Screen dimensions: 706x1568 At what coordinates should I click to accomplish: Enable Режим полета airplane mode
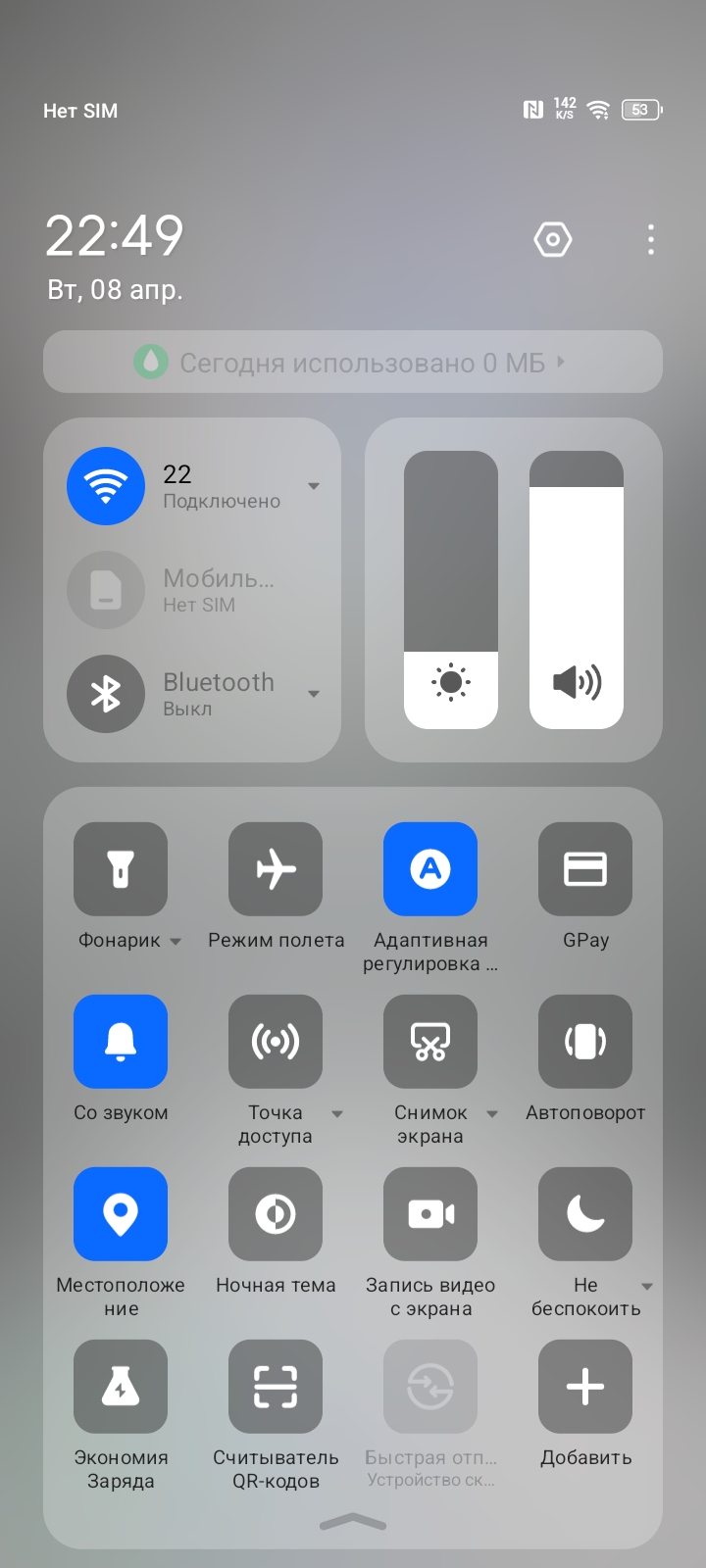pos(276,869)
